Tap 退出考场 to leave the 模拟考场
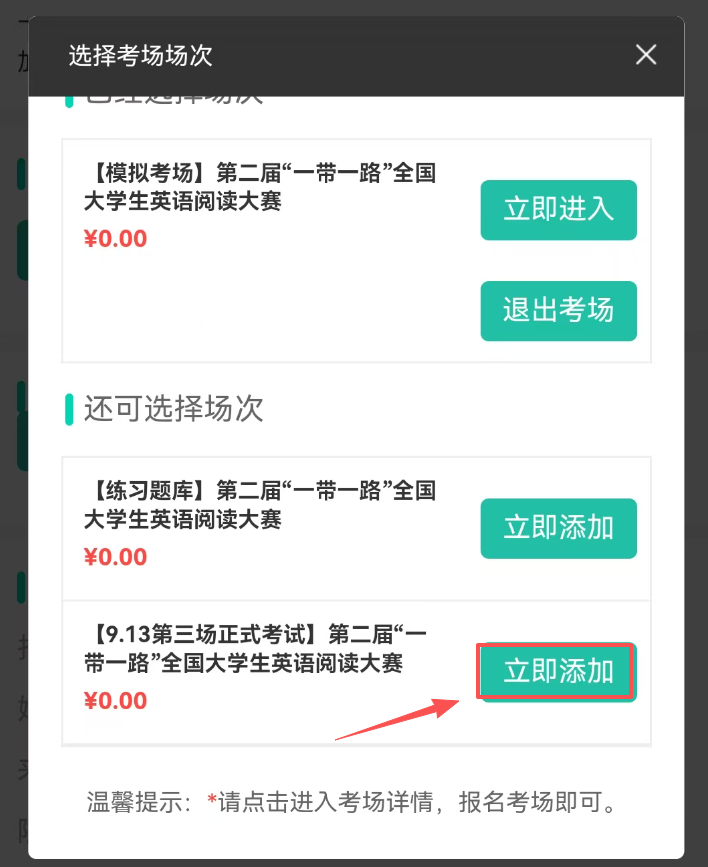Screen dimensions: 708x867 tap(558, 311)
